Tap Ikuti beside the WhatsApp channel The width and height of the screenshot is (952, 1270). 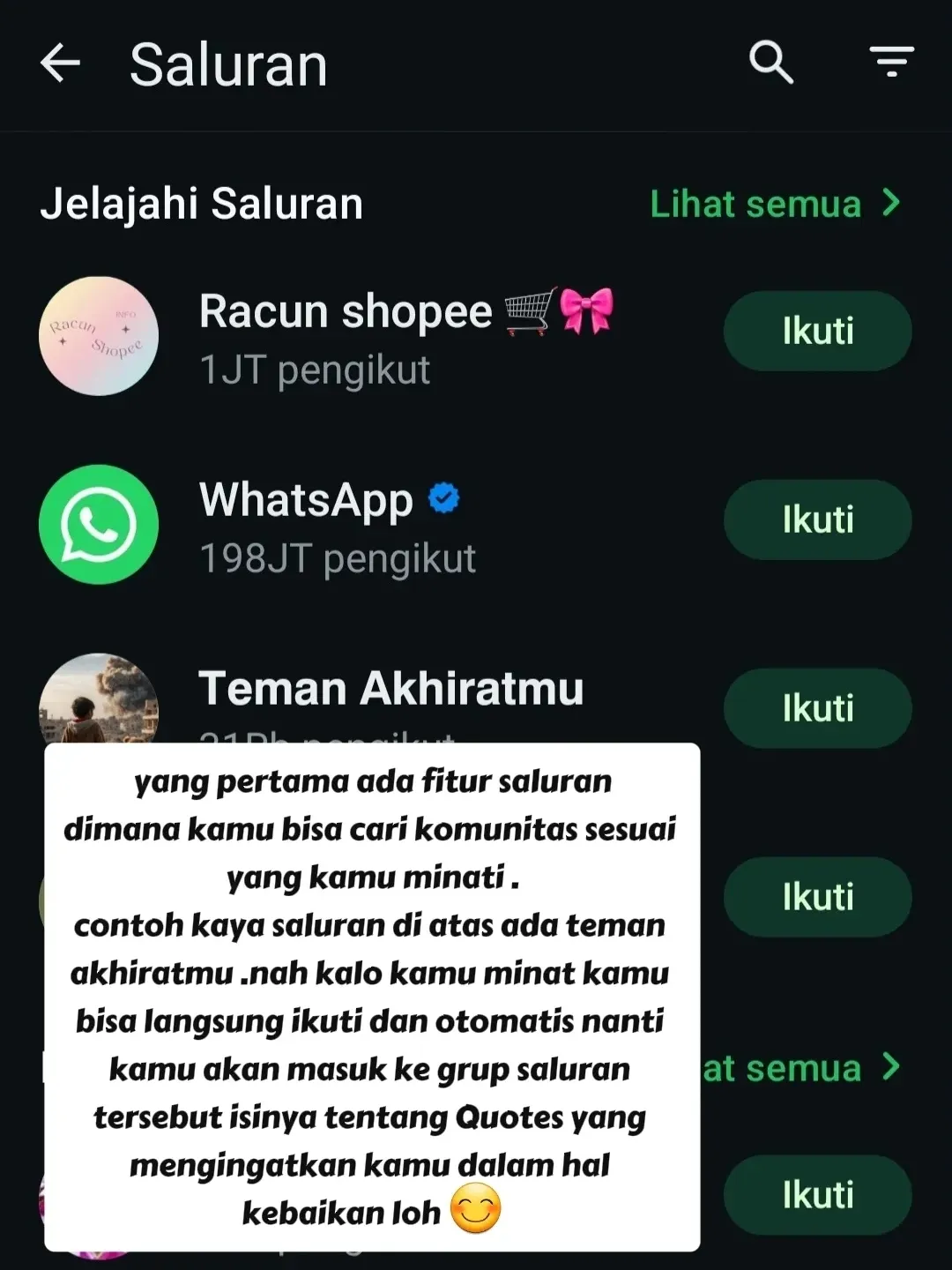coord(817,519)
